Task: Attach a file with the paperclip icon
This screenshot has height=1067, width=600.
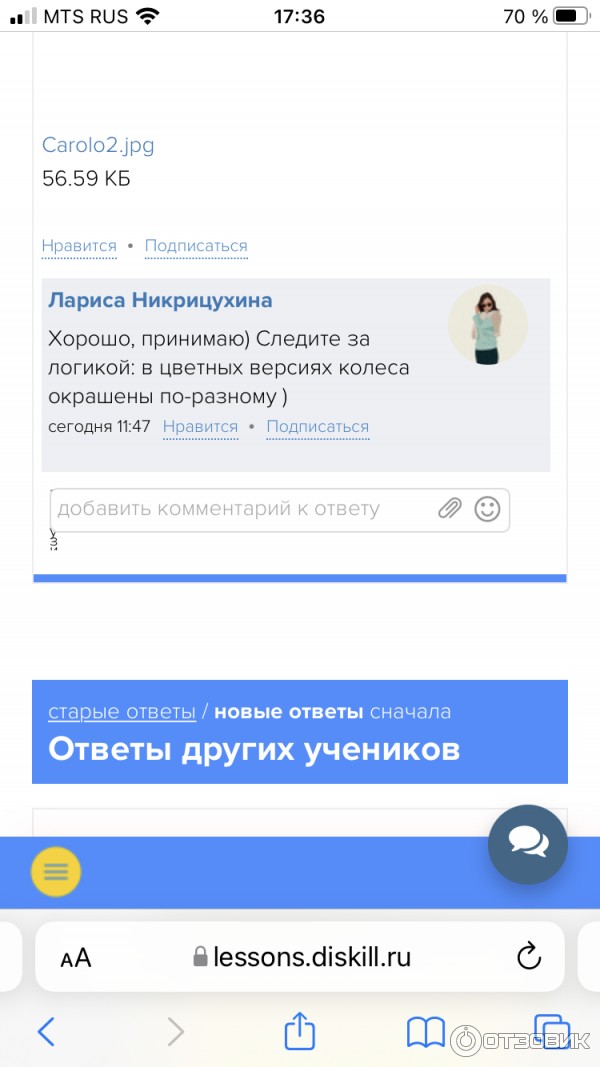Action: 449,509
